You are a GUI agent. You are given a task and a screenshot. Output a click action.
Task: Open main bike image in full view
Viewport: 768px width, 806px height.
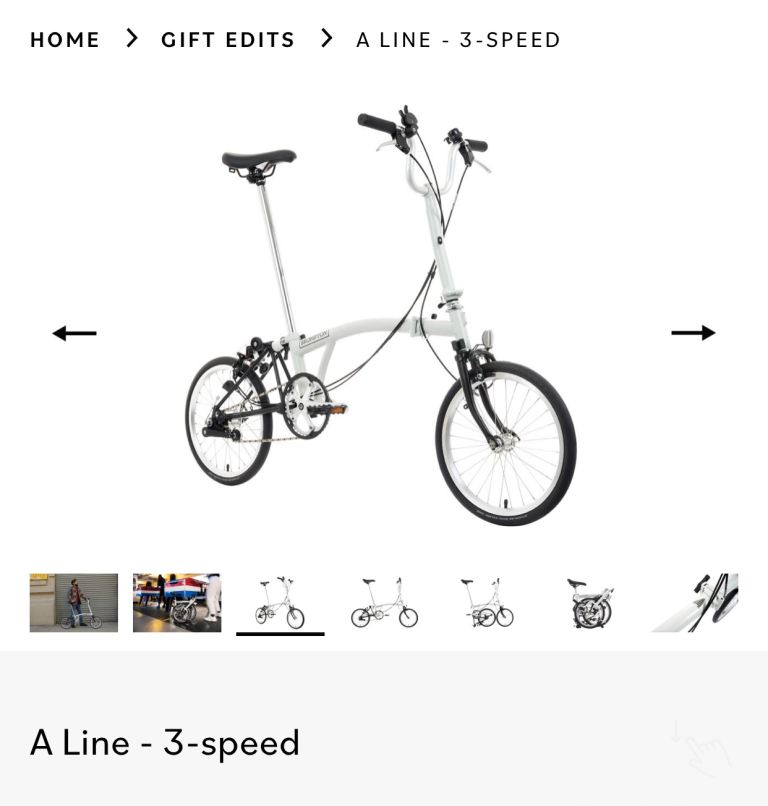click(x=383, y=320)
